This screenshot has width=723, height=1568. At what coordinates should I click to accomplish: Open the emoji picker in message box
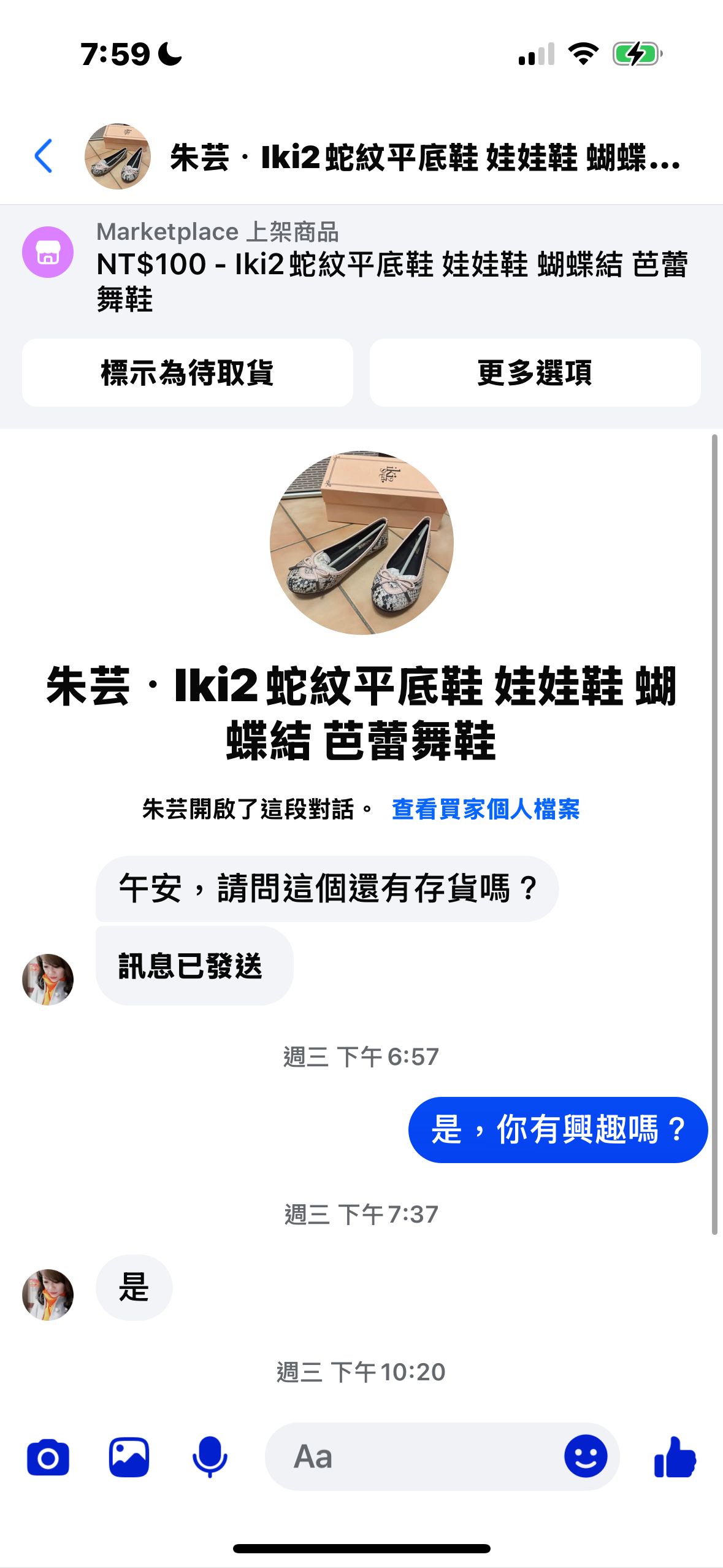(x=586, y=1457)
